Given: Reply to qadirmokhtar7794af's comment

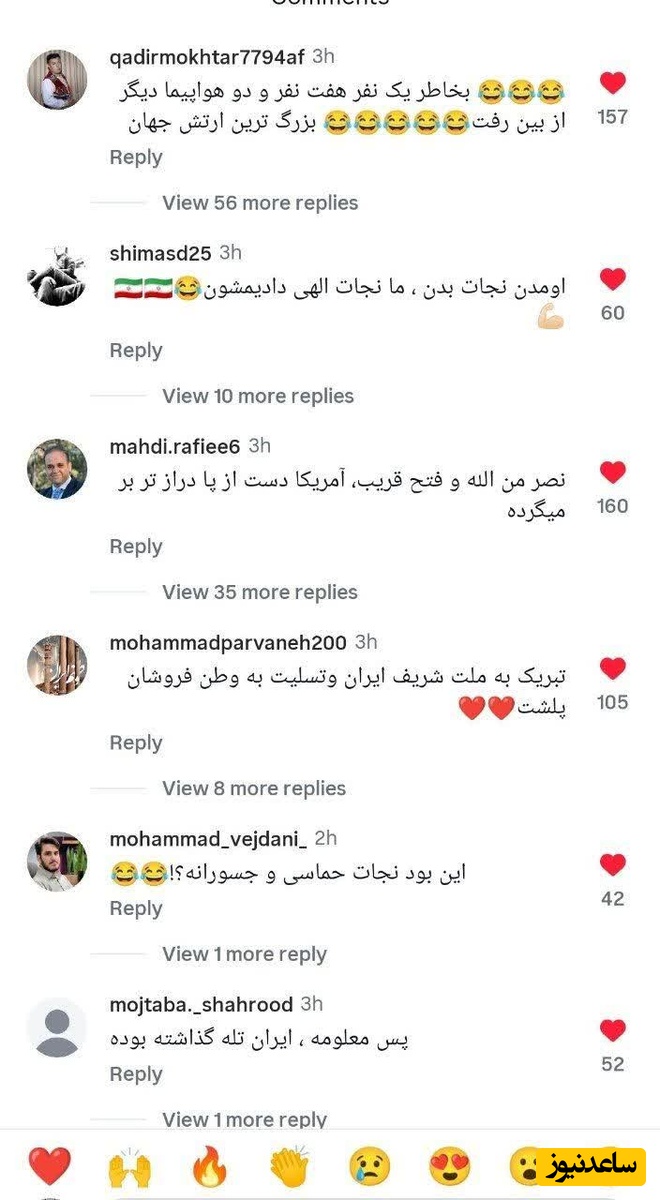Looking at the screenshot, I should 136,157.
